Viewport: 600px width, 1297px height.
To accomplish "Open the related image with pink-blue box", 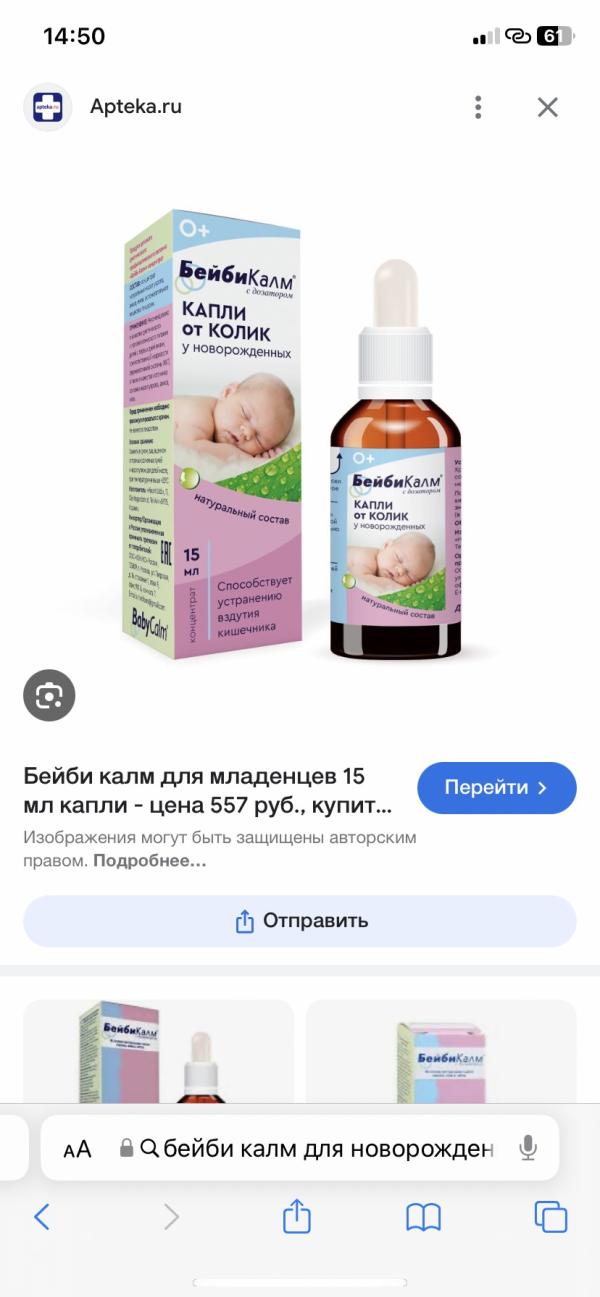I will pyautogui.click(x=441, y=1052).
